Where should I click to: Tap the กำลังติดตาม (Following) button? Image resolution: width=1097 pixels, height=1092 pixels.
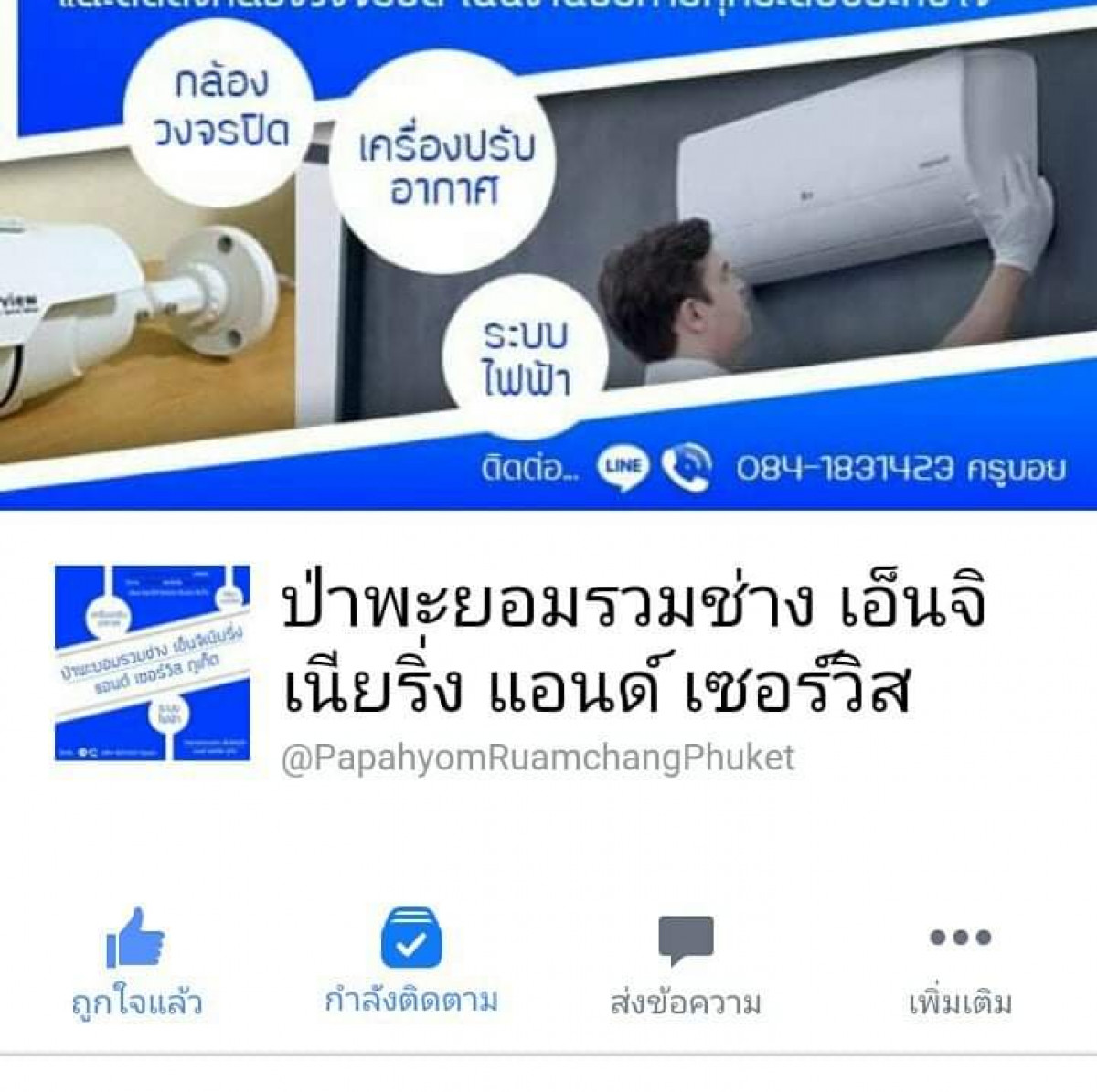[x=410, y=961]
